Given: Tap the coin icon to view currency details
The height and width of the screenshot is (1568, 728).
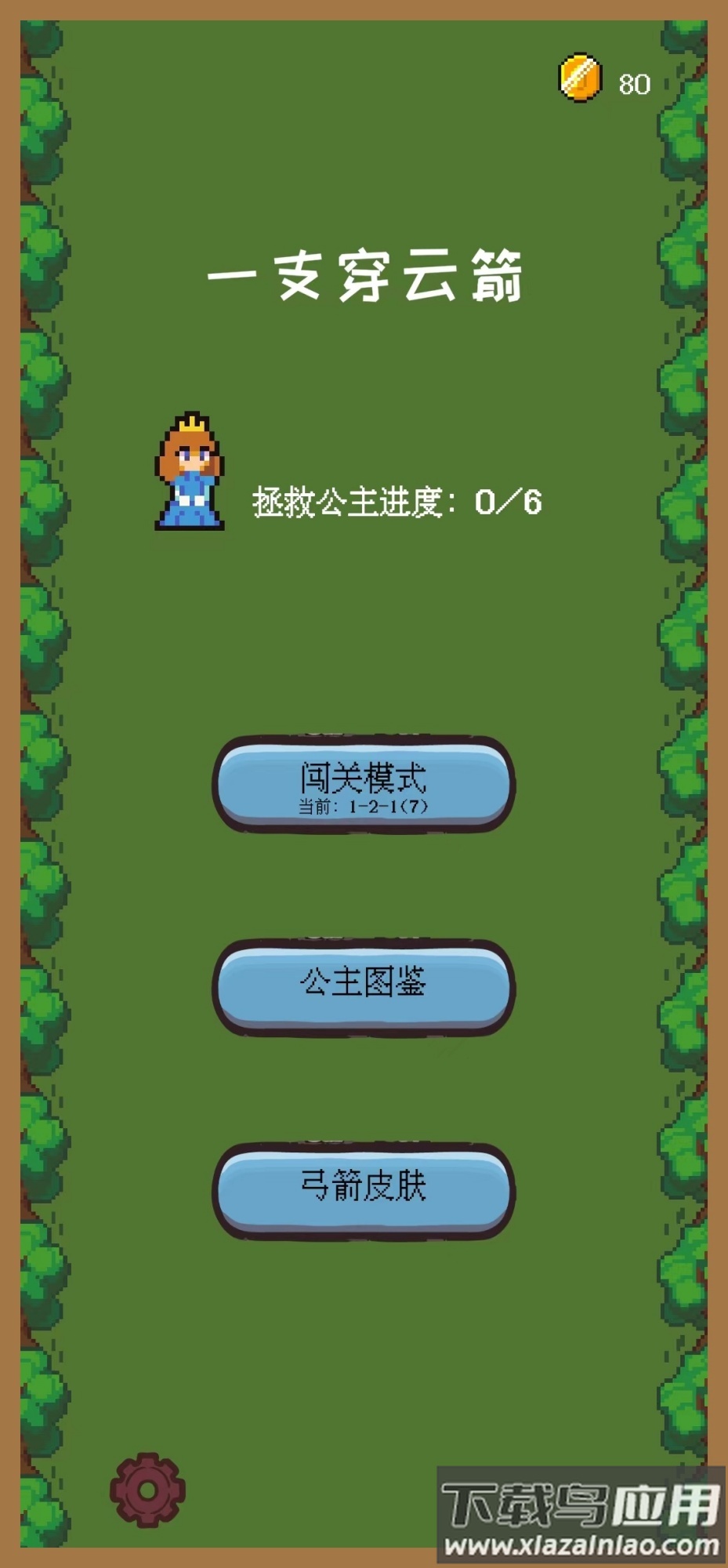Looking at the screenshot, I should point(581,78).
